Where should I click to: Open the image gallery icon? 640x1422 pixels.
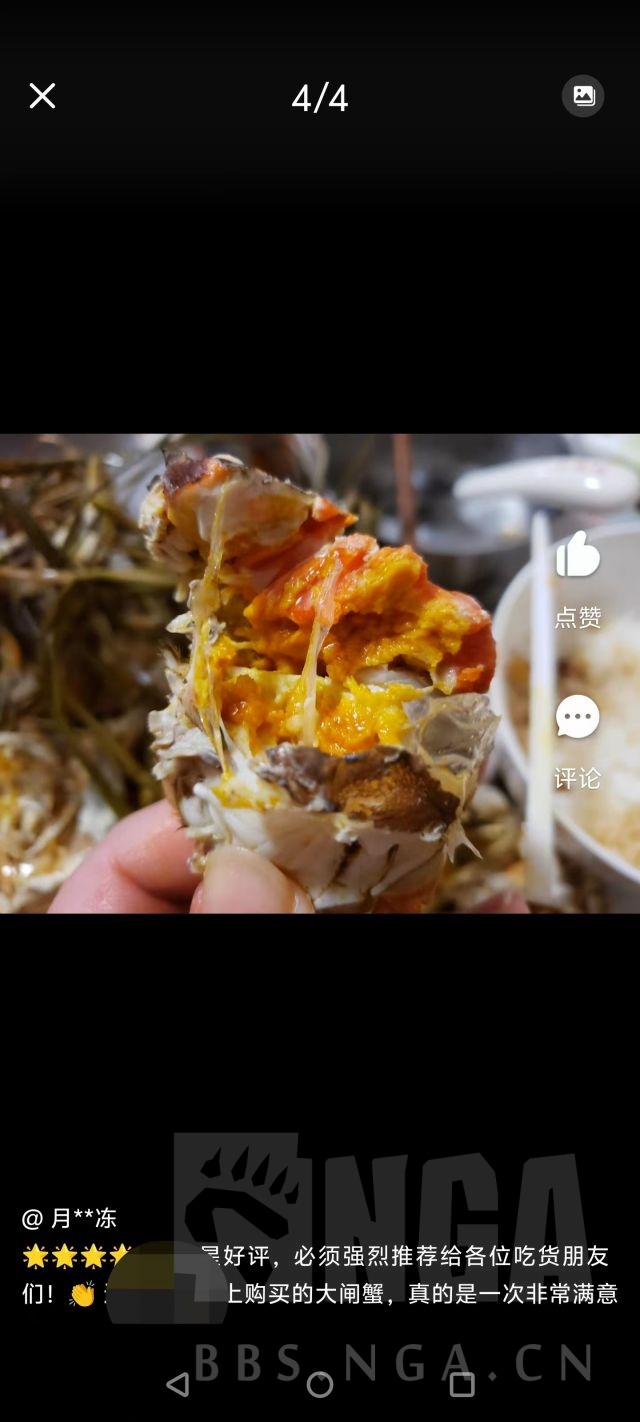pyautogui.click(x=583, y=96)
